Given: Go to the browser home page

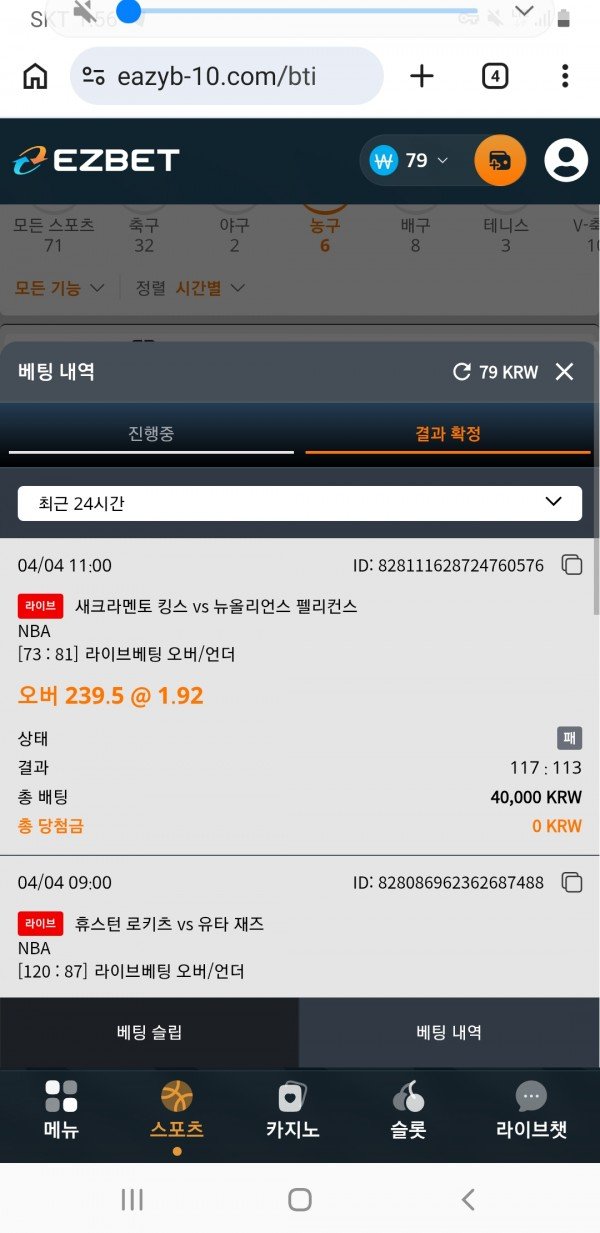Looking at the screenshot, I should 35,76.
